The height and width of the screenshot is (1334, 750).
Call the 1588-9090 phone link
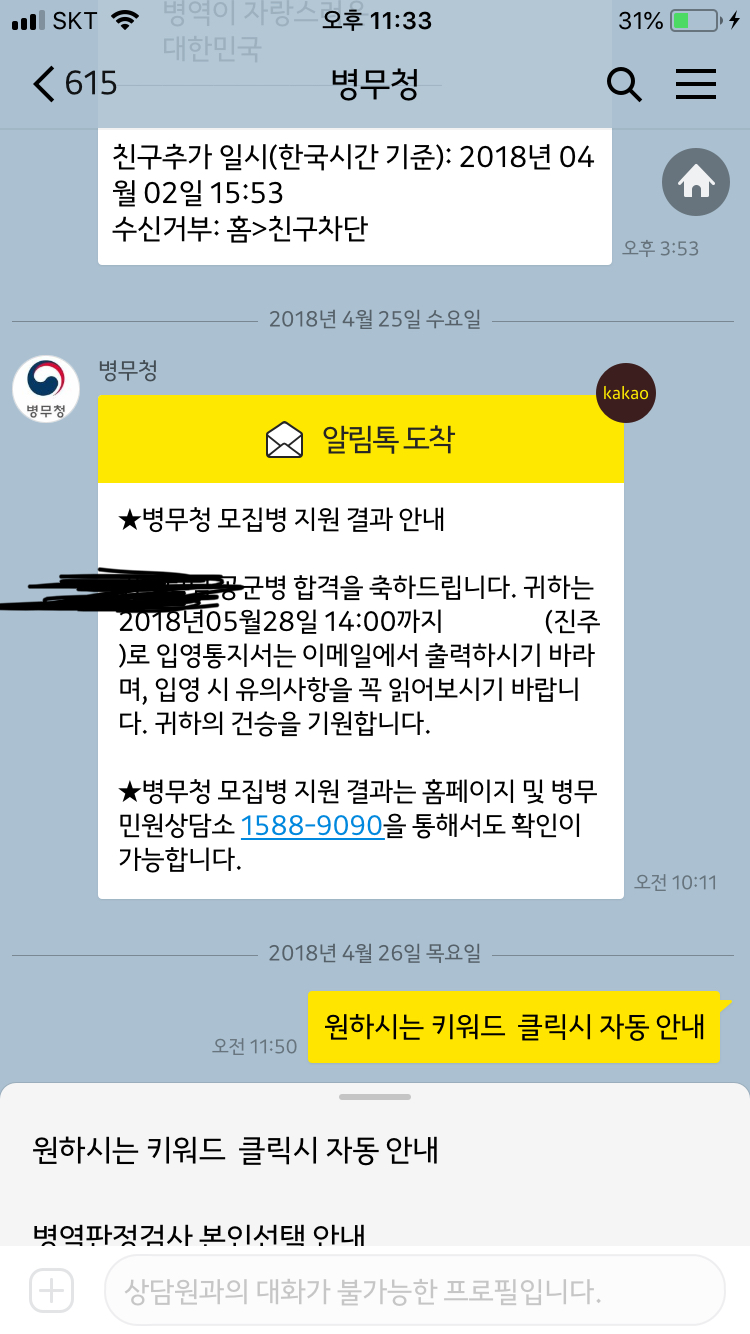click(312, 826)
